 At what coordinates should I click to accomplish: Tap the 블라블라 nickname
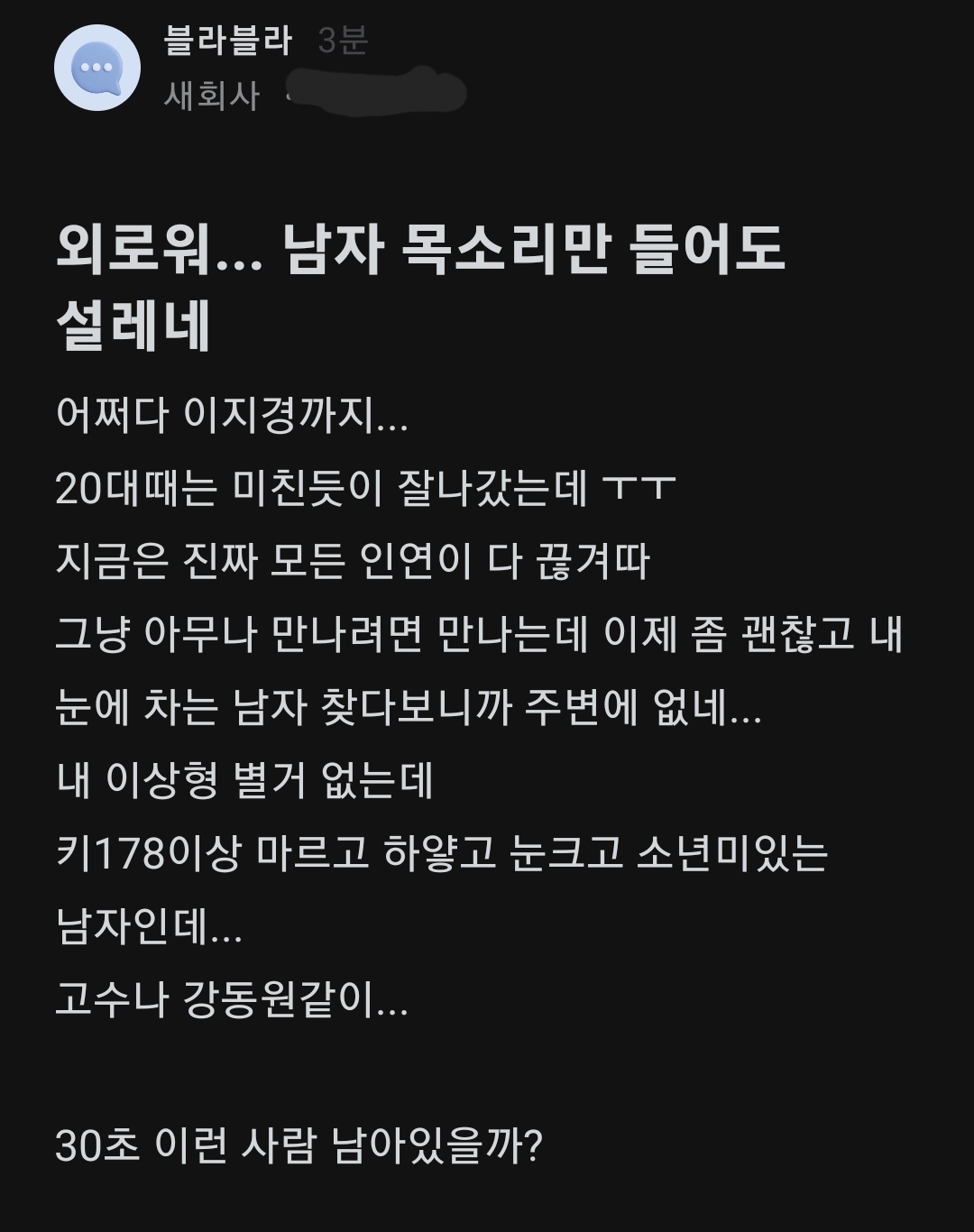tap(228, 41)
